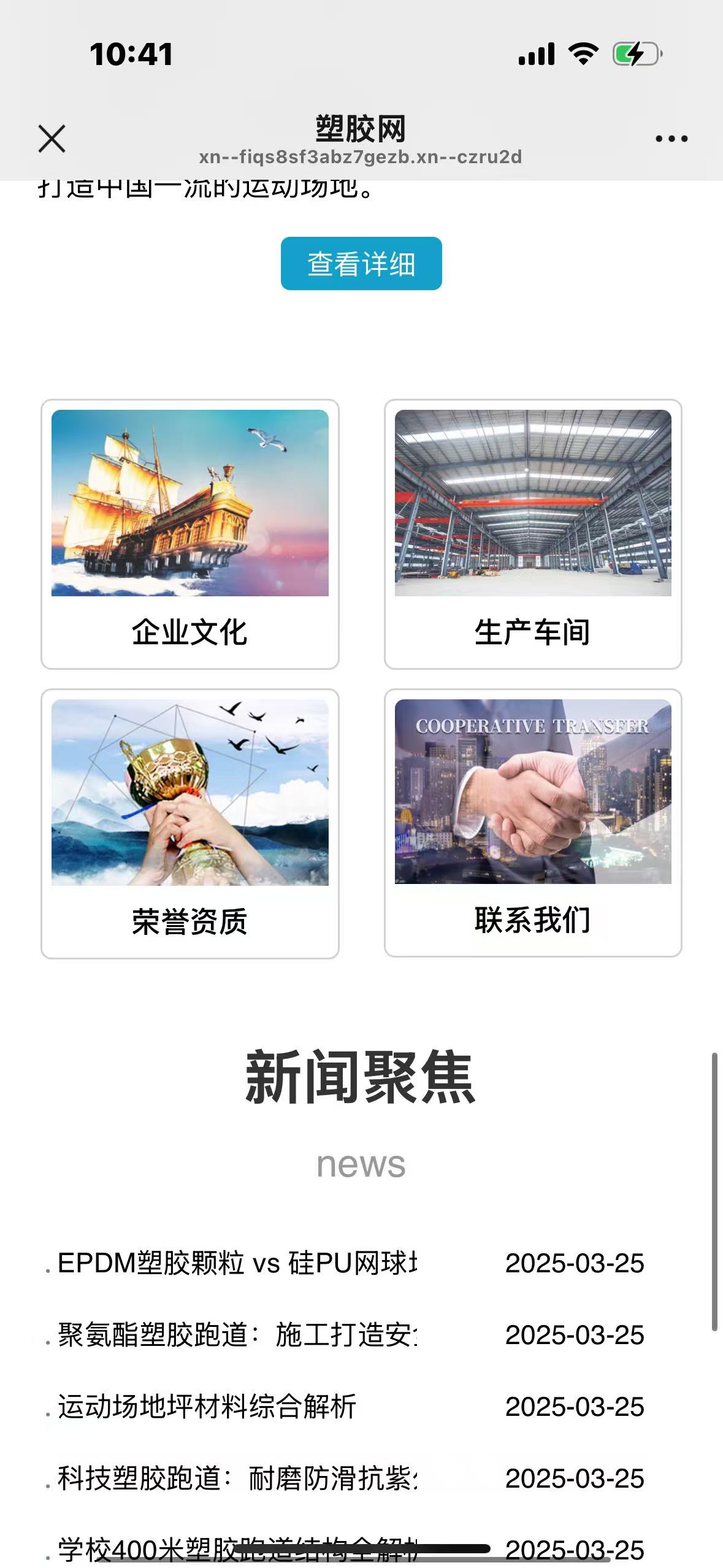Viewport: 723px width, 1568px height.
Task: Go to the 联系我们 card
Action: (533, 822)
